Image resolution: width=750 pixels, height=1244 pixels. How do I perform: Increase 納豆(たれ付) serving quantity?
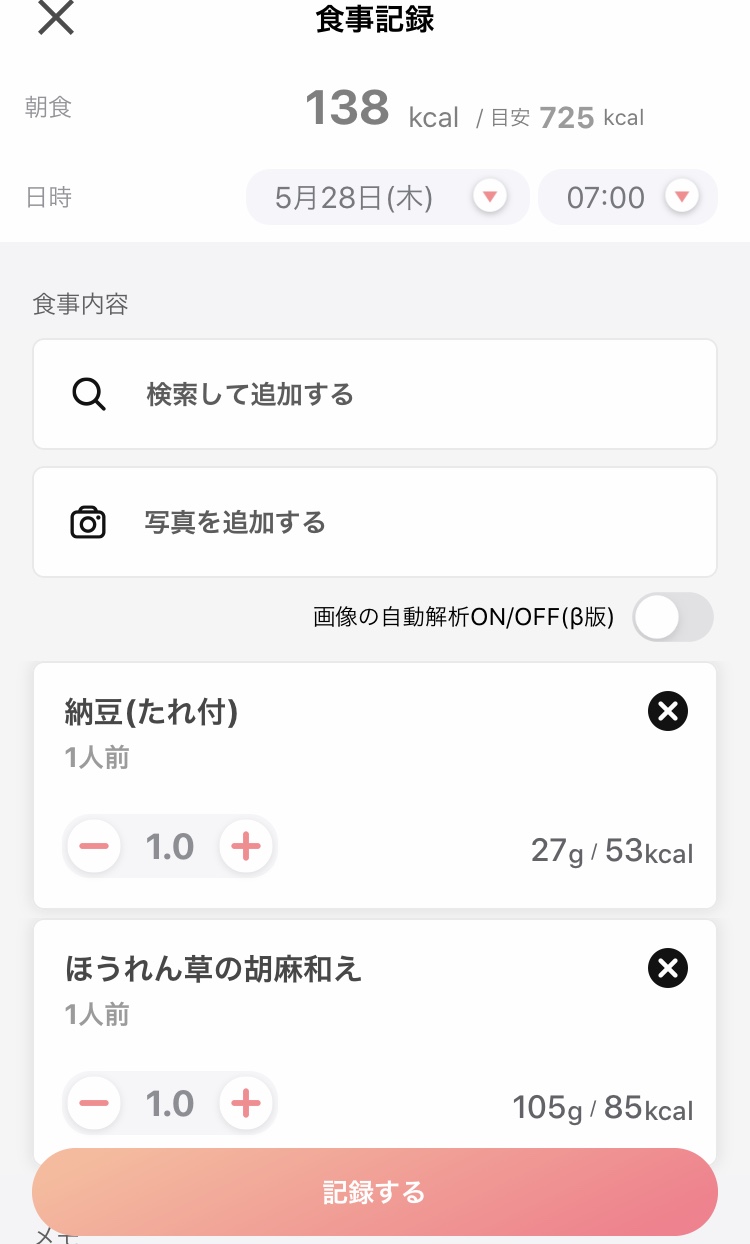pos(246,847)
